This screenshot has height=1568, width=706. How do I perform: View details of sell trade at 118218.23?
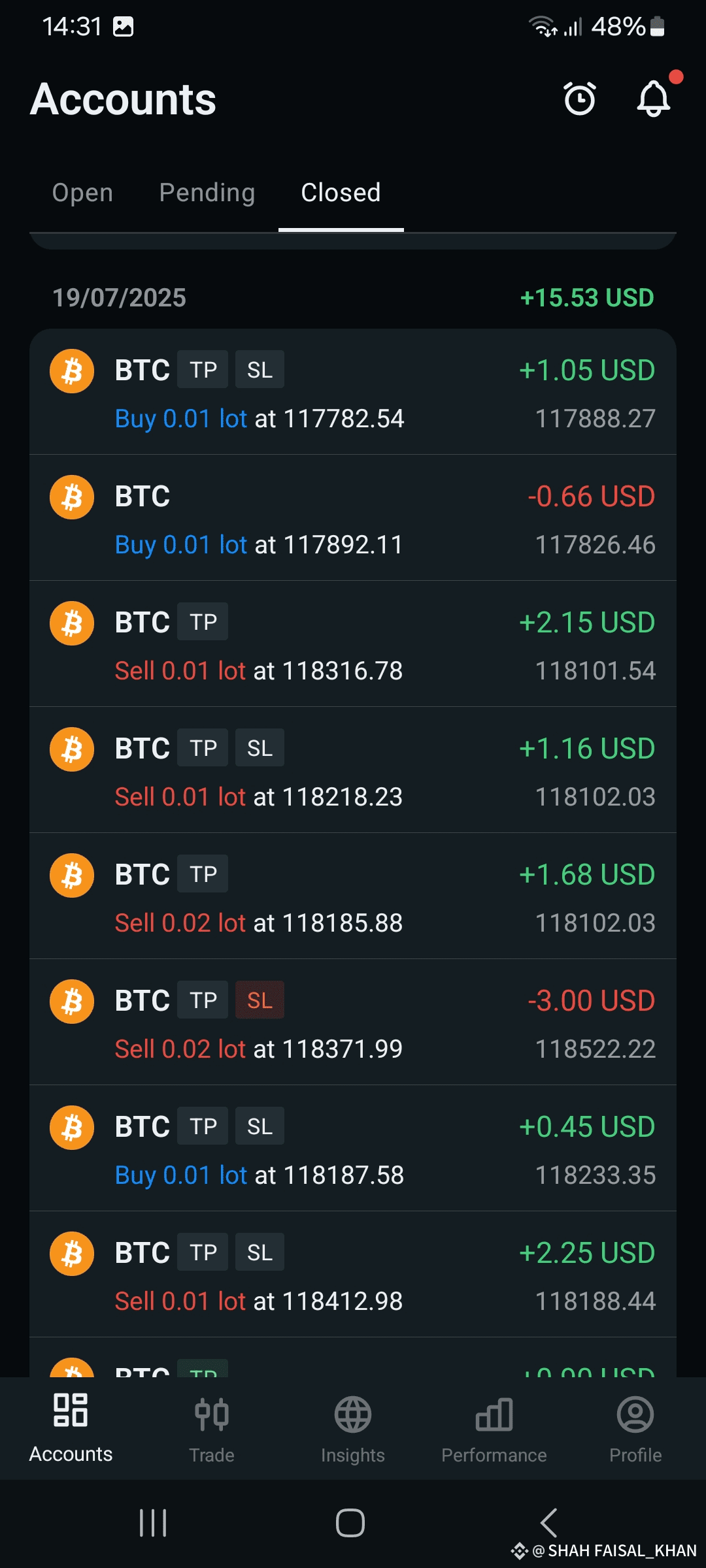(353, 771)
